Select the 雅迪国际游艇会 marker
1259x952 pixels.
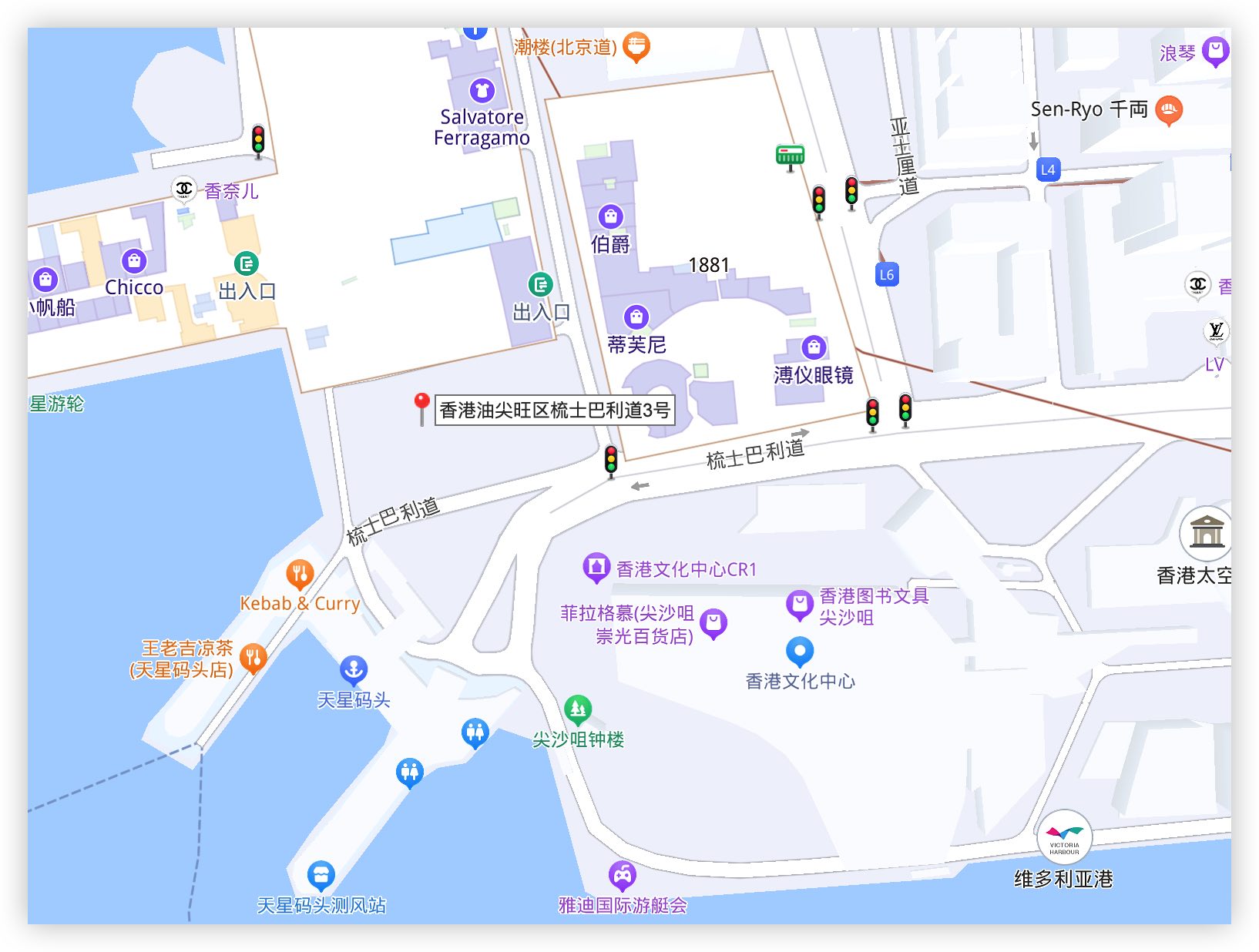point(623,876)
